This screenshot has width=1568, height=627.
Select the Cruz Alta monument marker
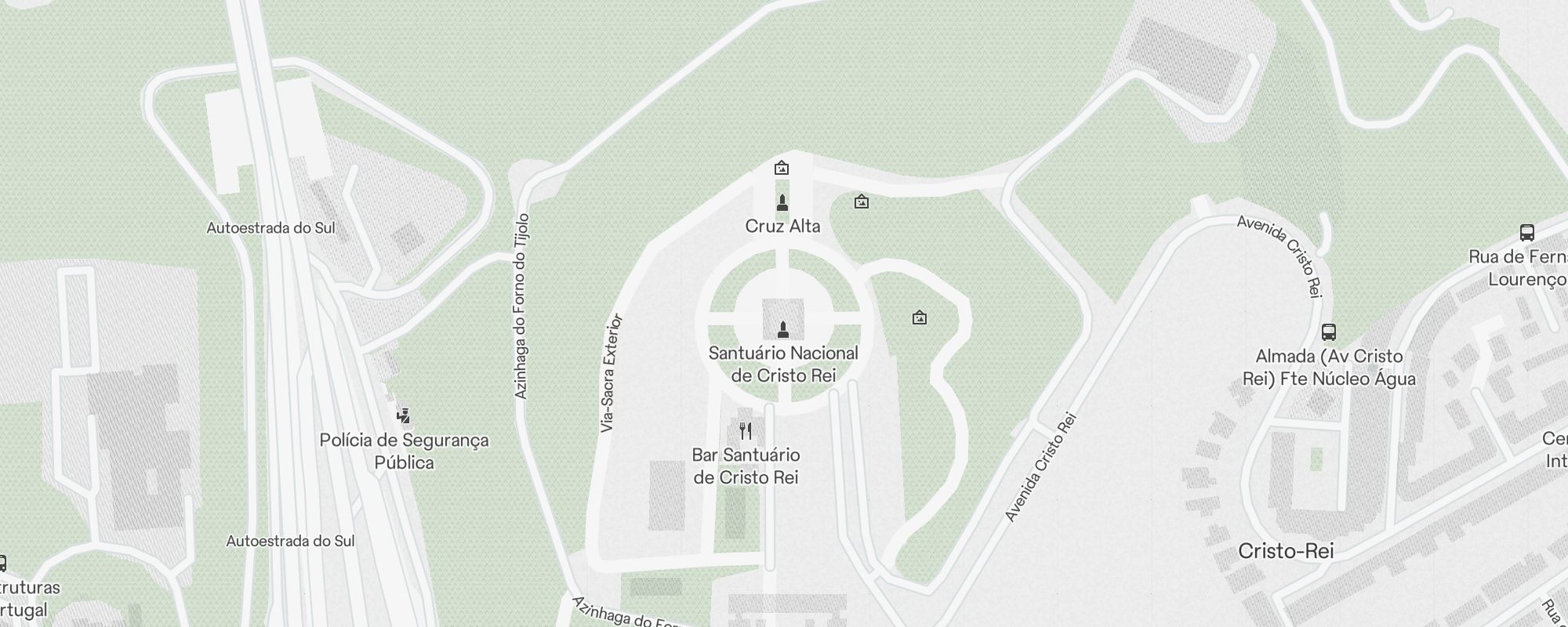[x=782, y=204]
